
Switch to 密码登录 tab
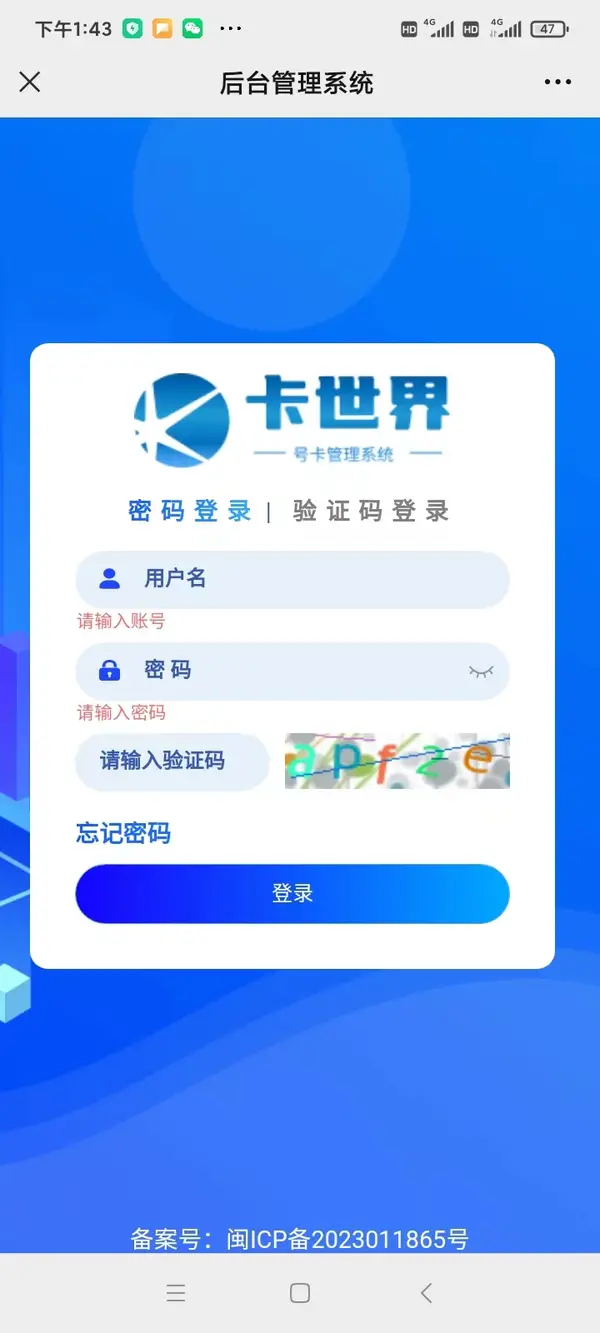(190, 511)
